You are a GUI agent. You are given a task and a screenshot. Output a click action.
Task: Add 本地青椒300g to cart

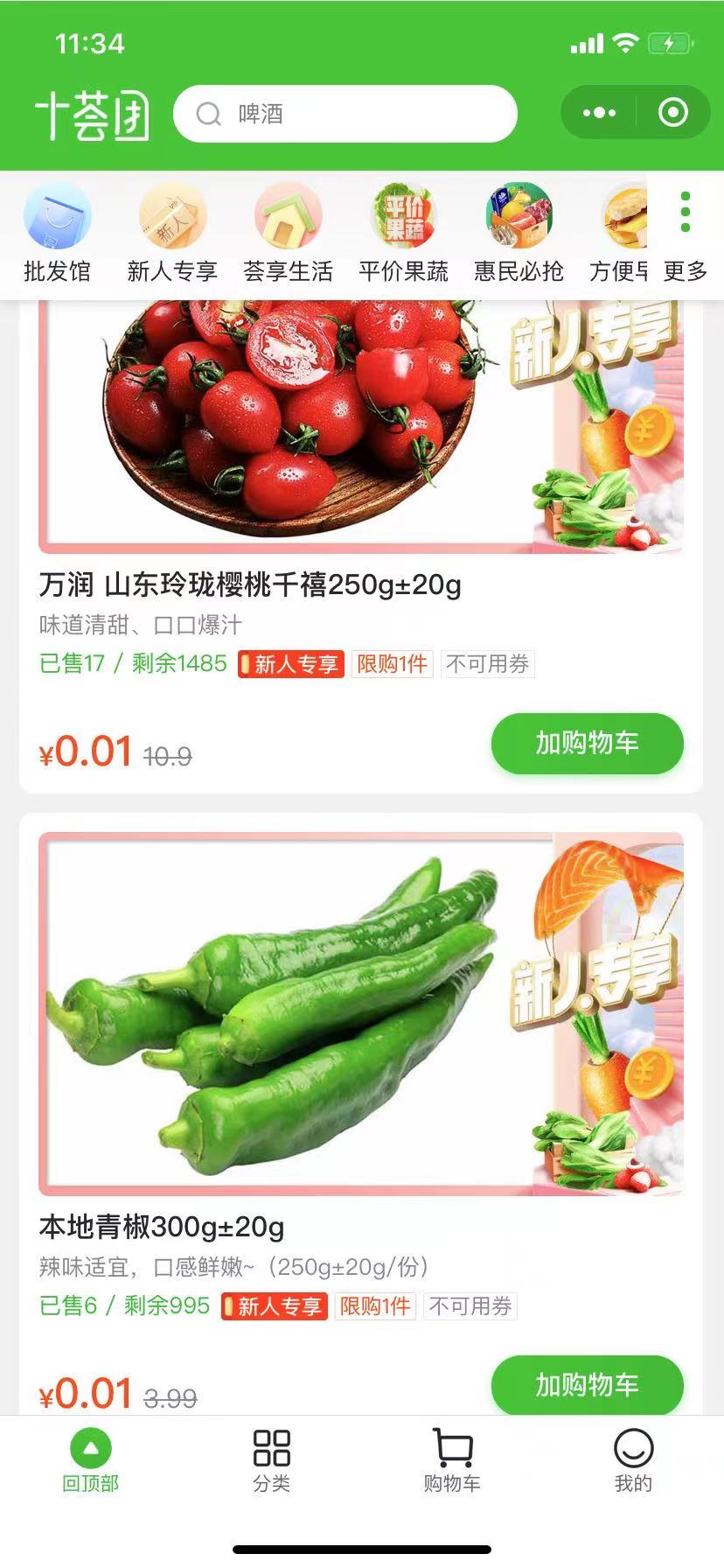[x=587, y=1384]
